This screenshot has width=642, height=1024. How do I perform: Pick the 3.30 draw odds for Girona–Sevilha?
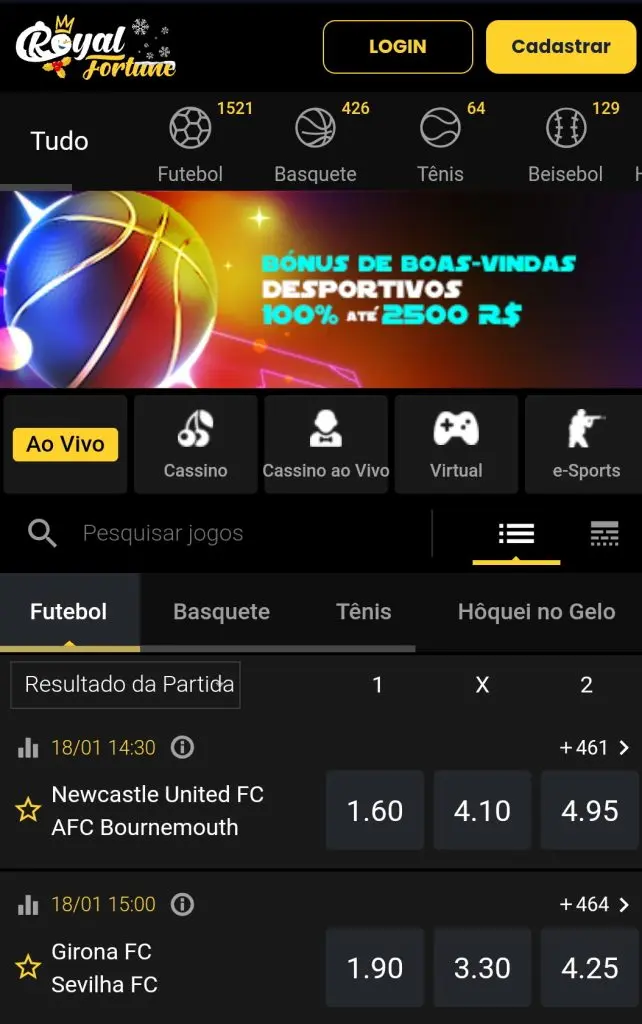coord(482,968)
